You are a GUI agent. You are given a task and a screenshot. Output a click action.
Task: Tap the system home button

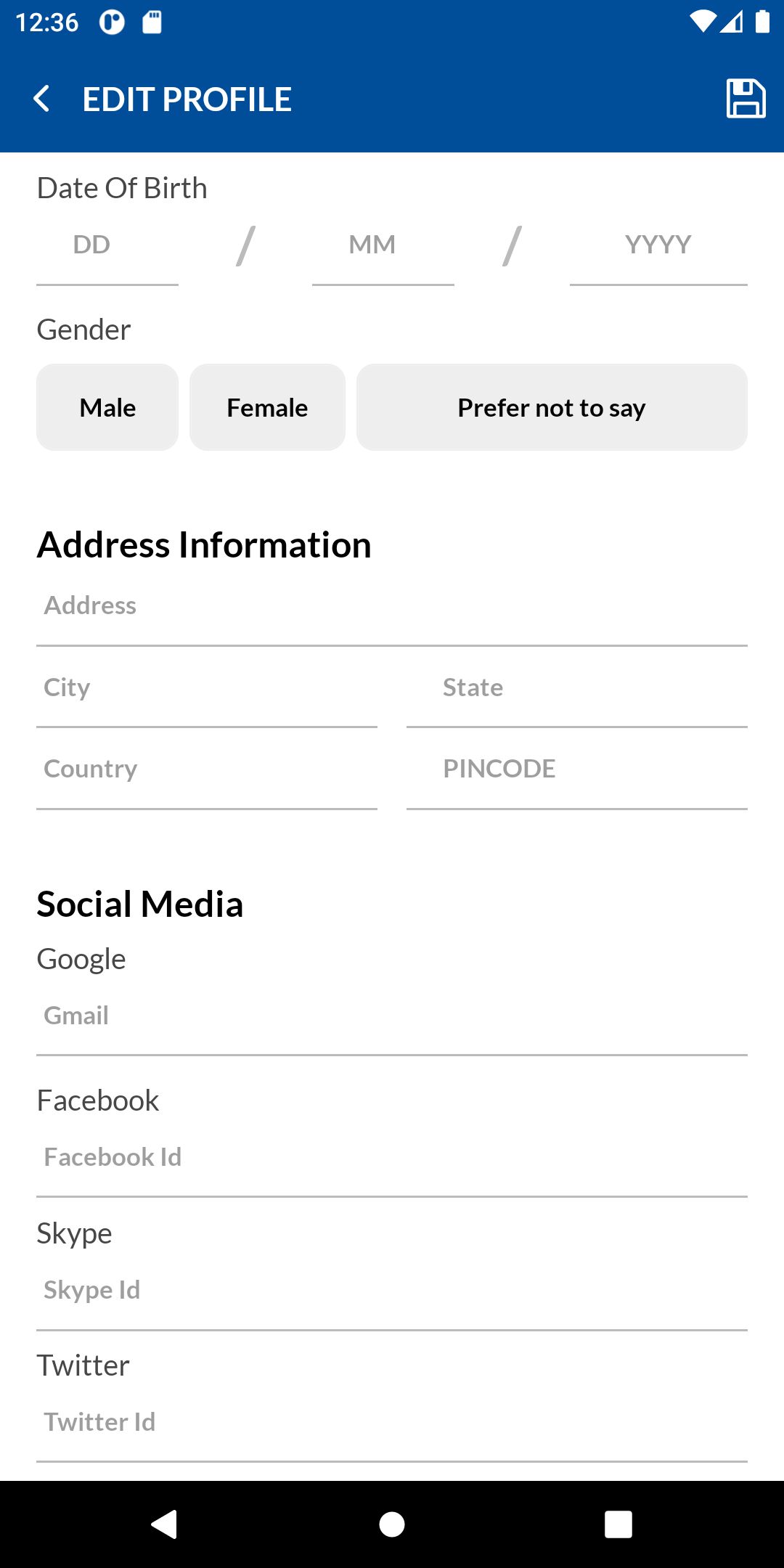[x=392, y=1524]
